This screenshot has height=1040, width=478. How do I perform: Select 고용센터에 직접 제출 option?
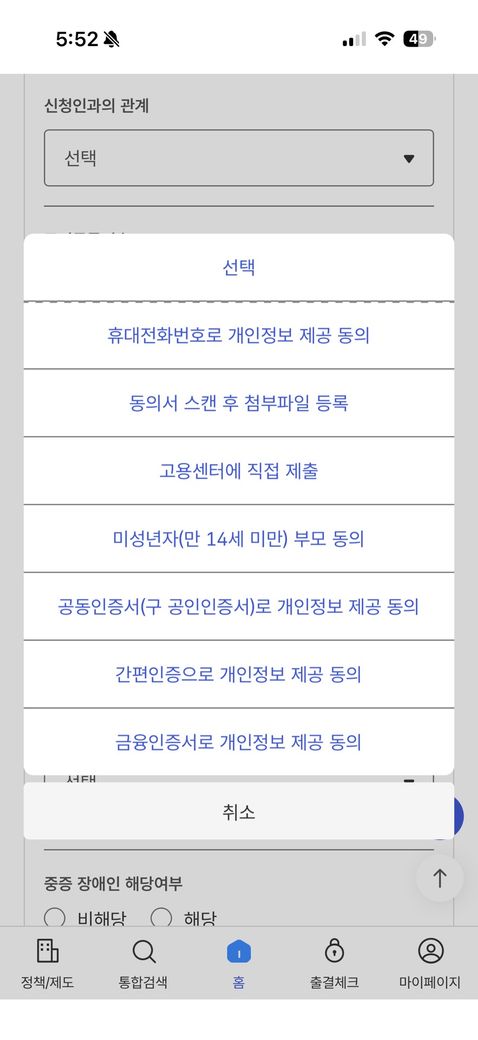tap(239, 471)
